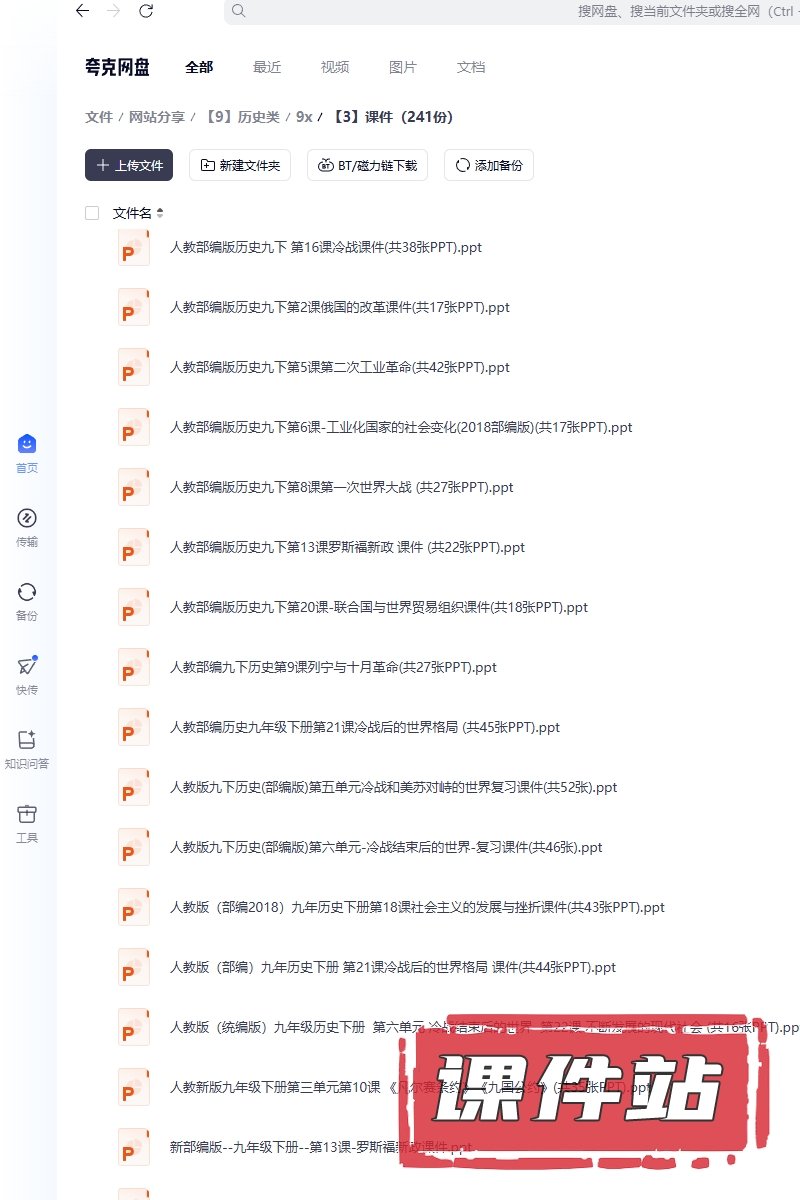The height and width of the screenshot is (1200, 800).
Task: Switch to the 文档 tab
Action: click(x=471, y=67)
